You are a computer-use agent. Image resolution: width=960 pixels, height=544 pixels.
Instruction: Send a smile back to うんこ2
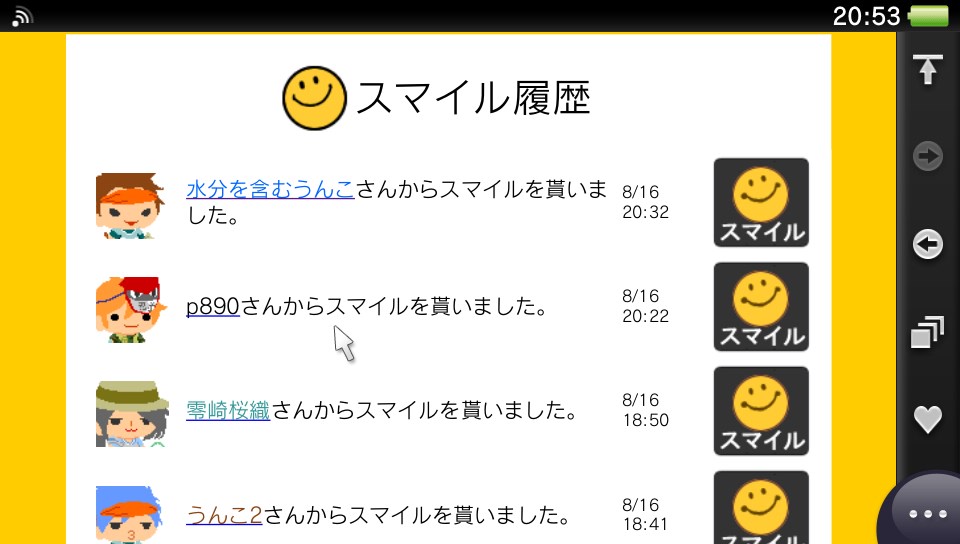[x=761, y=508]
